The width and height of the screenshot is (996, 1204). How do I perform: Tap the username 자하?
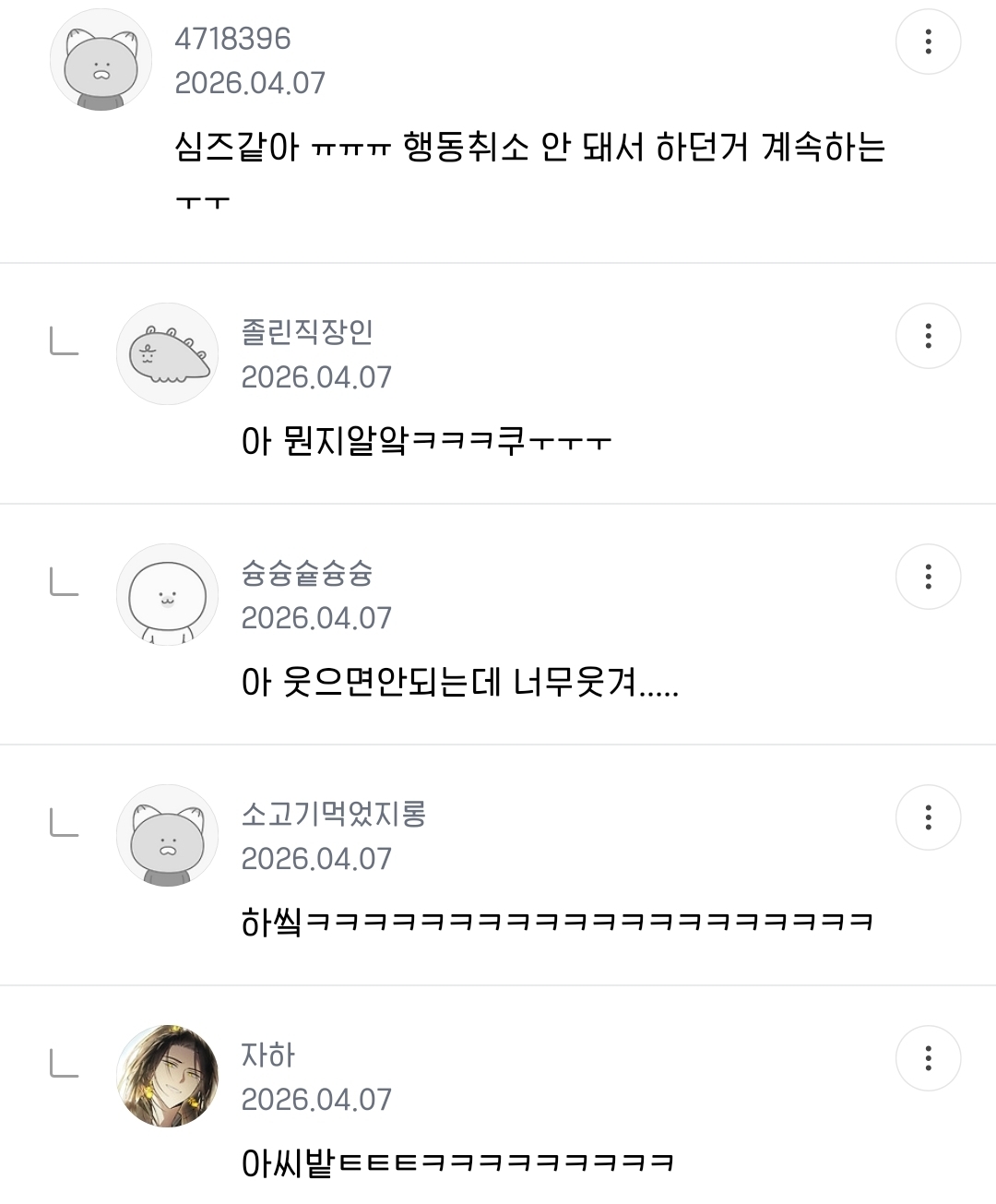pos(268,1055)
